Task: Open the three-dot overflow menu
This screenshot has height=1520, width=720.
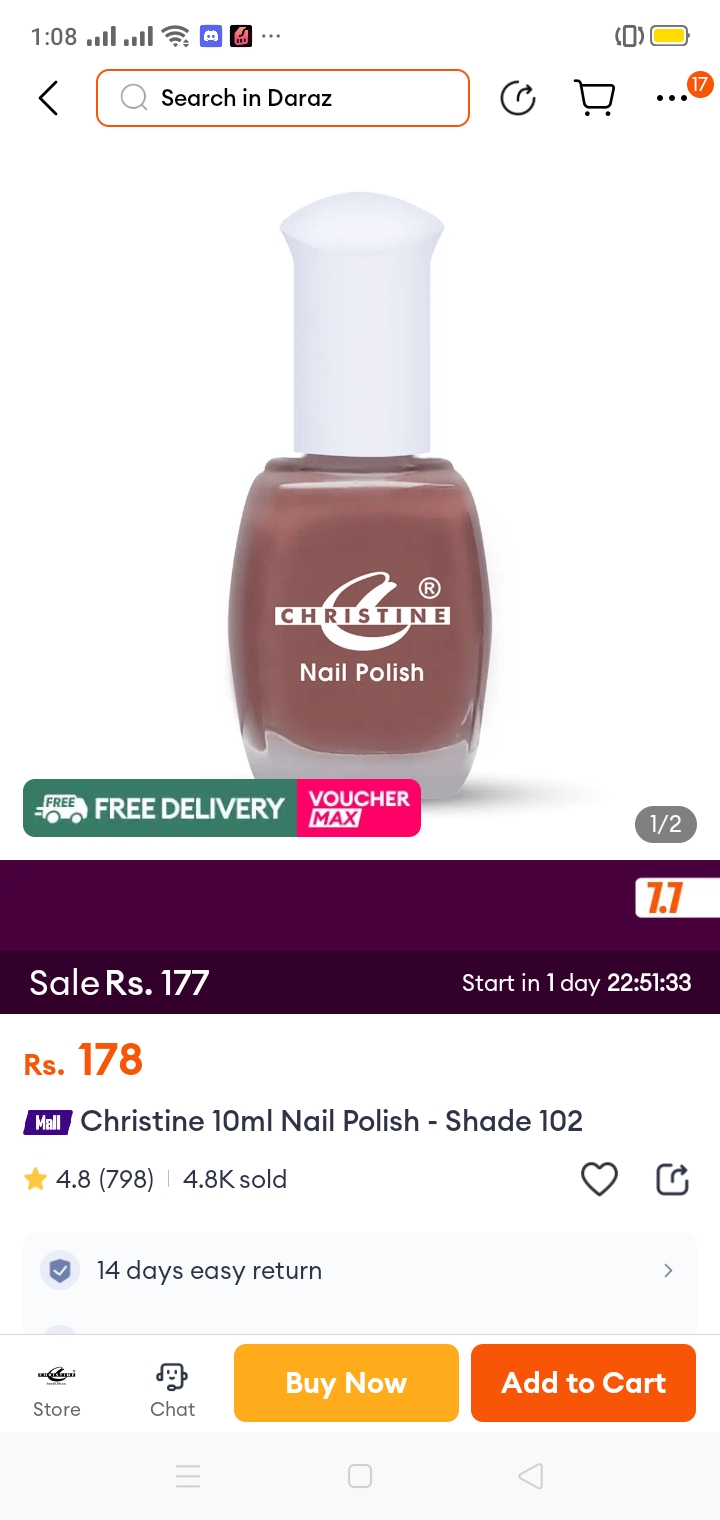Action: coord(672,98)
